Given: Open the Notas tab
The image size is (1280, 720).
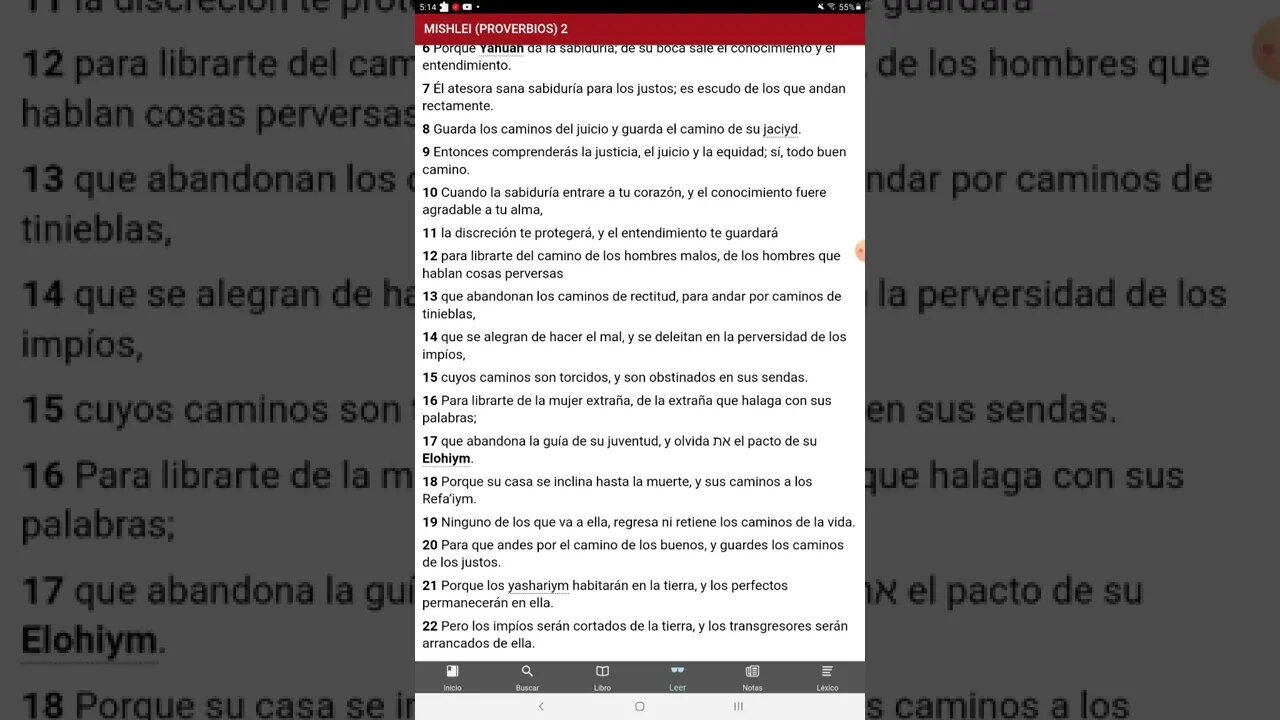Looking at the screenshot, I should (752, 677).
